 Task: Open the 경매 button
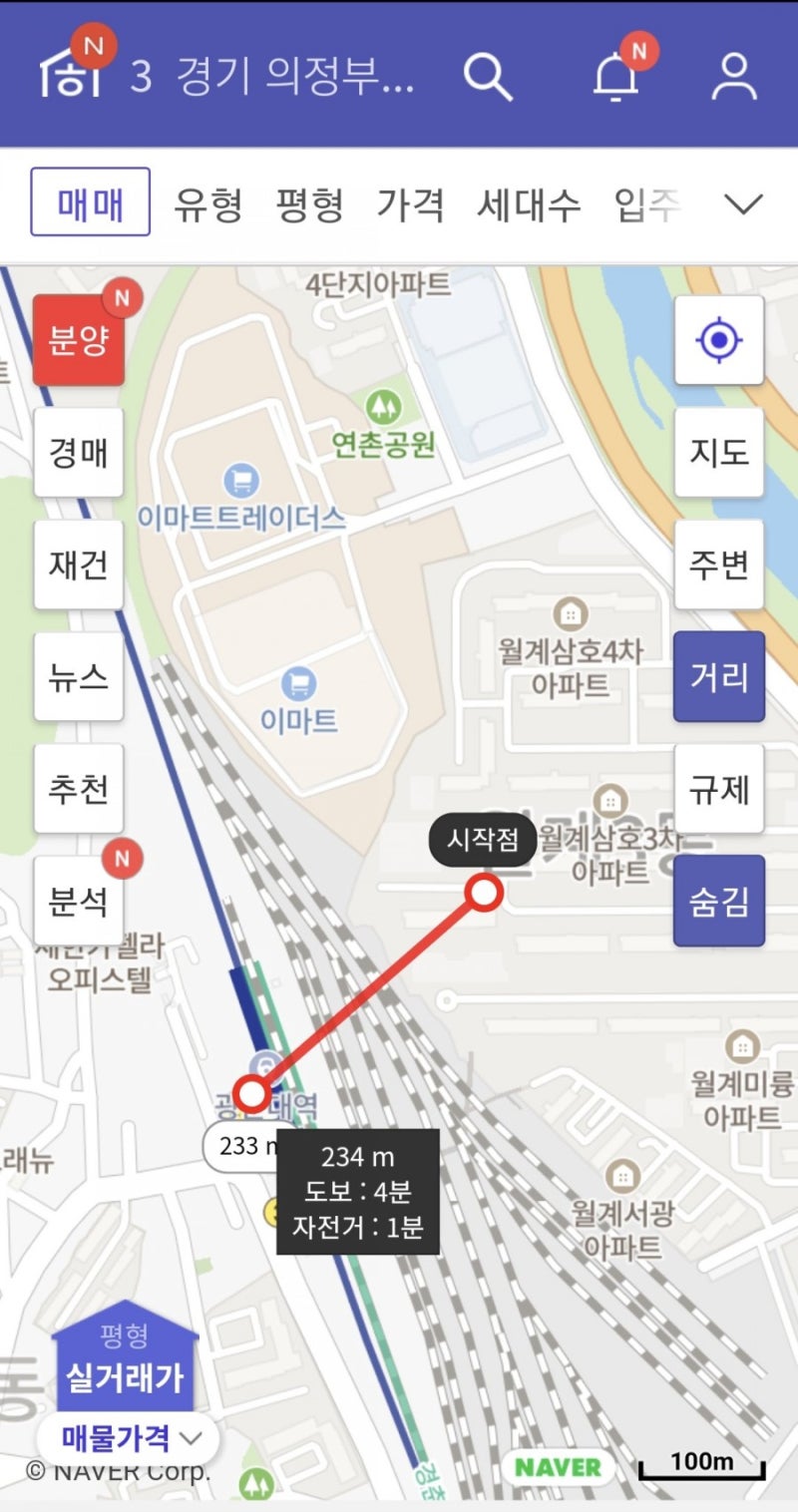tap(79, 453)
